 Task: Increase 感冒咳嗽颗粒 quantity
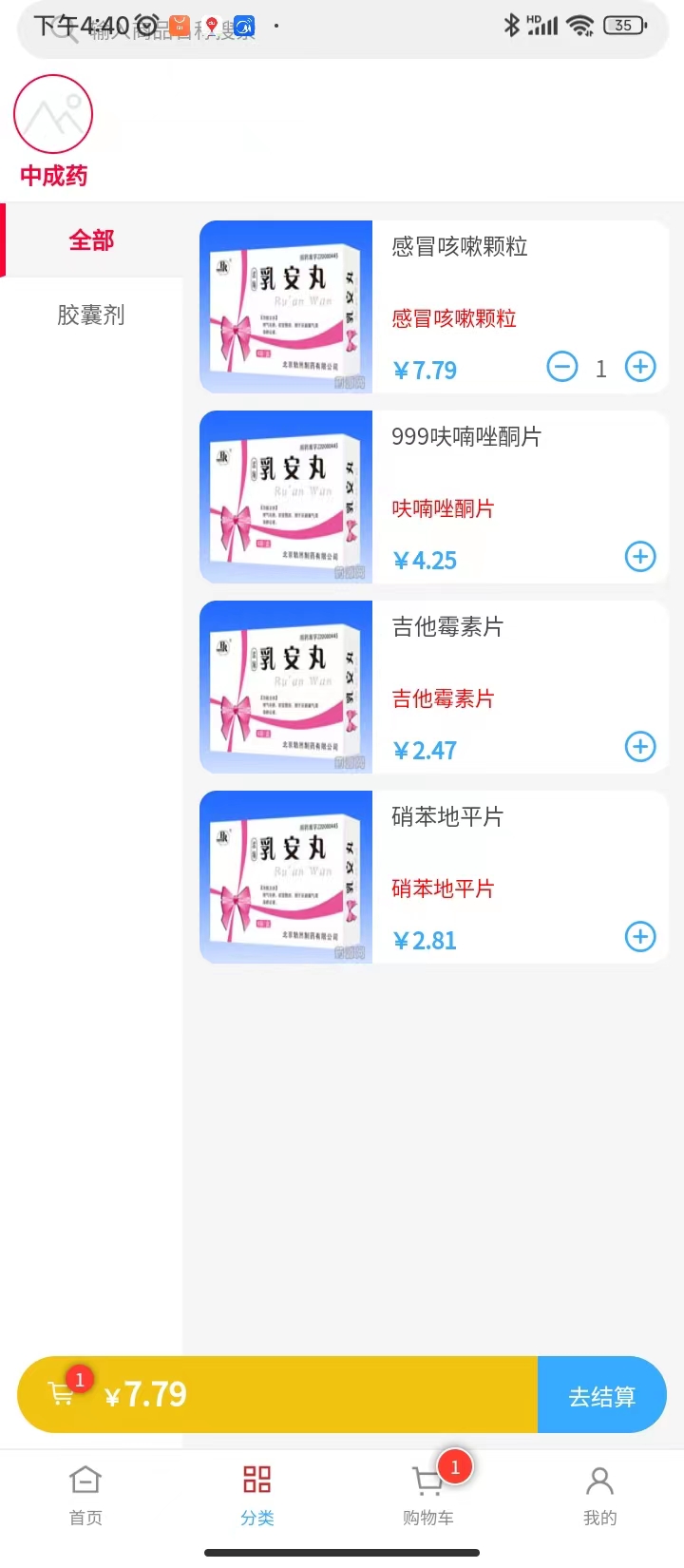tap(640, 367)
